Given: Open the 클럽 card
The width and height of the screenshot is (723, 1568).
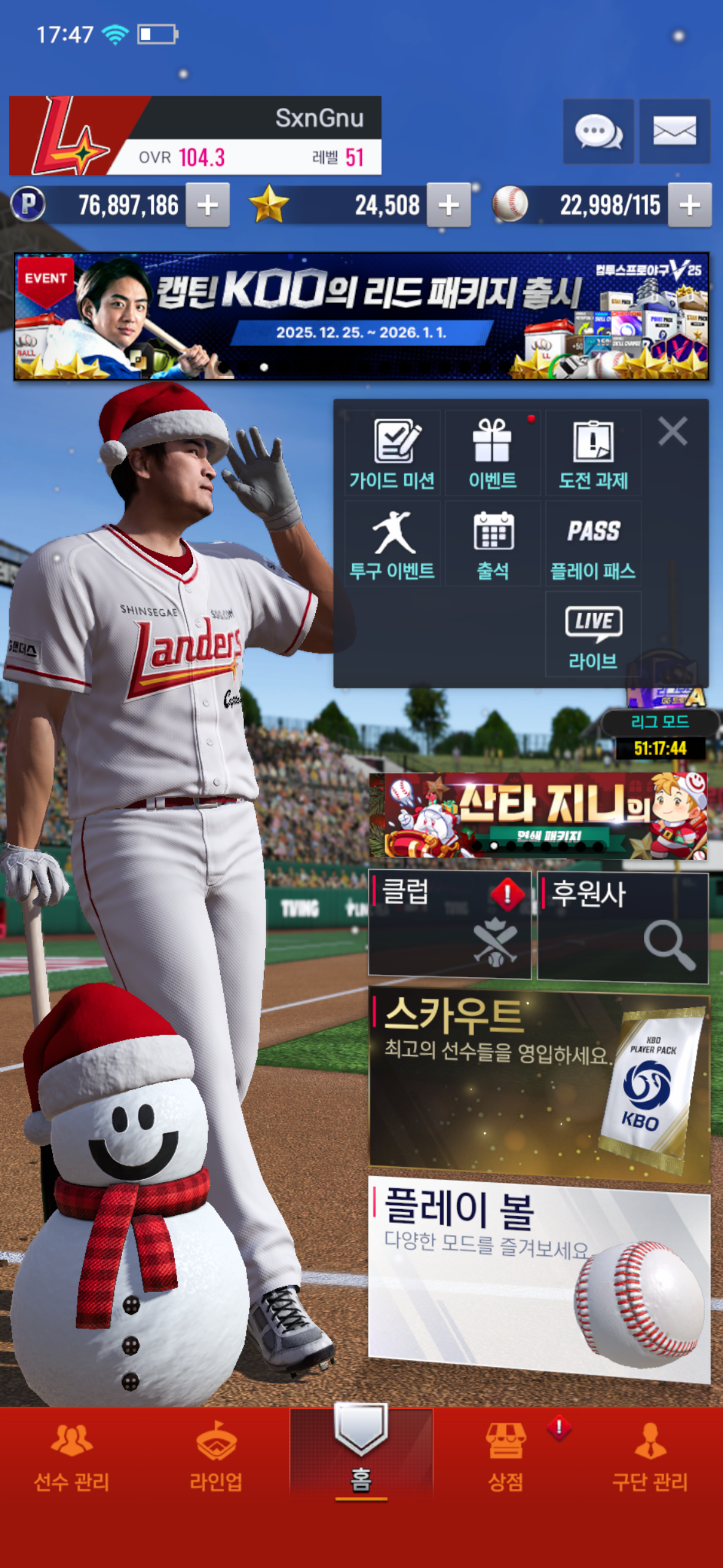Looking at the screenshot, I should coord(449,923).
